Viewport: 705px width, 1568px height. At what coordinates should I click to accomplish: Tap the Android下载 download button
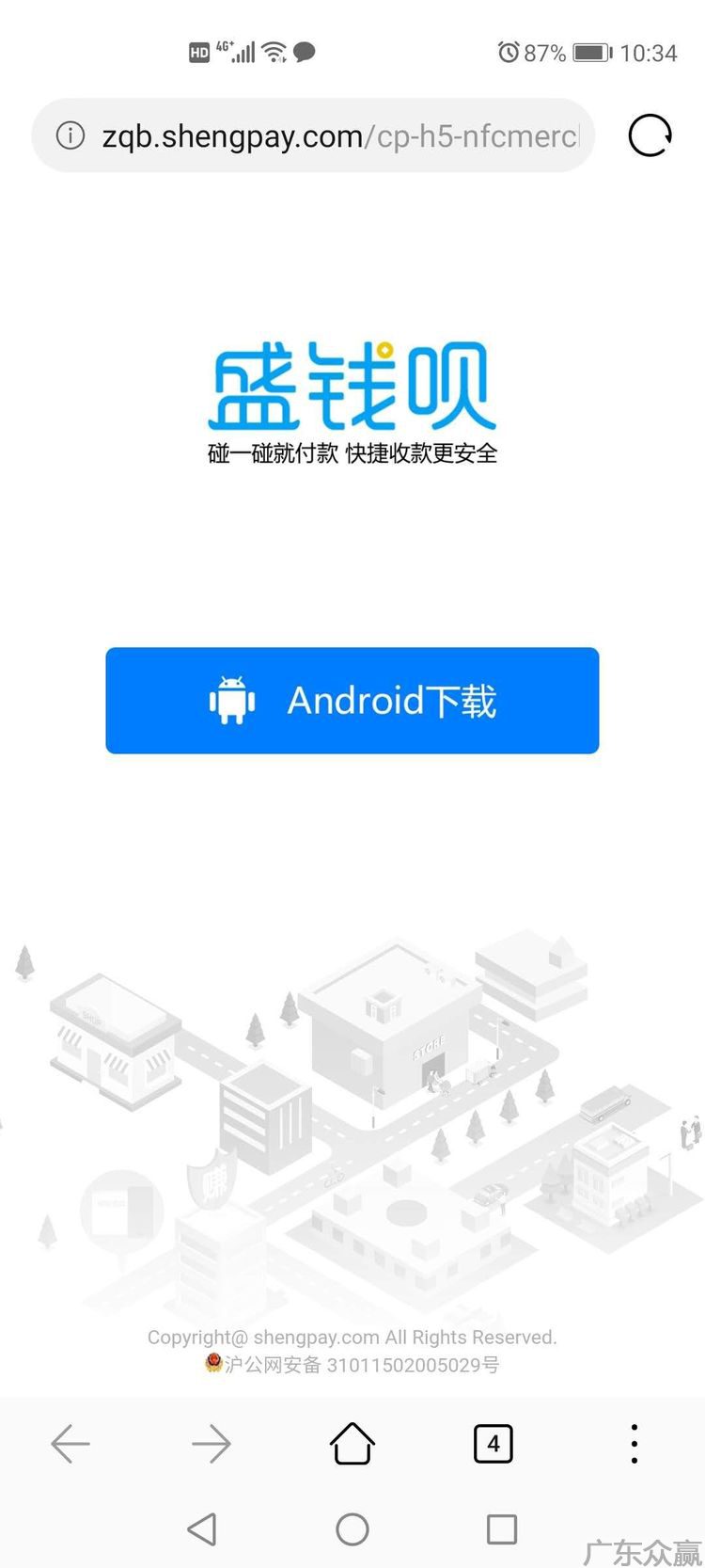[352, 701]
